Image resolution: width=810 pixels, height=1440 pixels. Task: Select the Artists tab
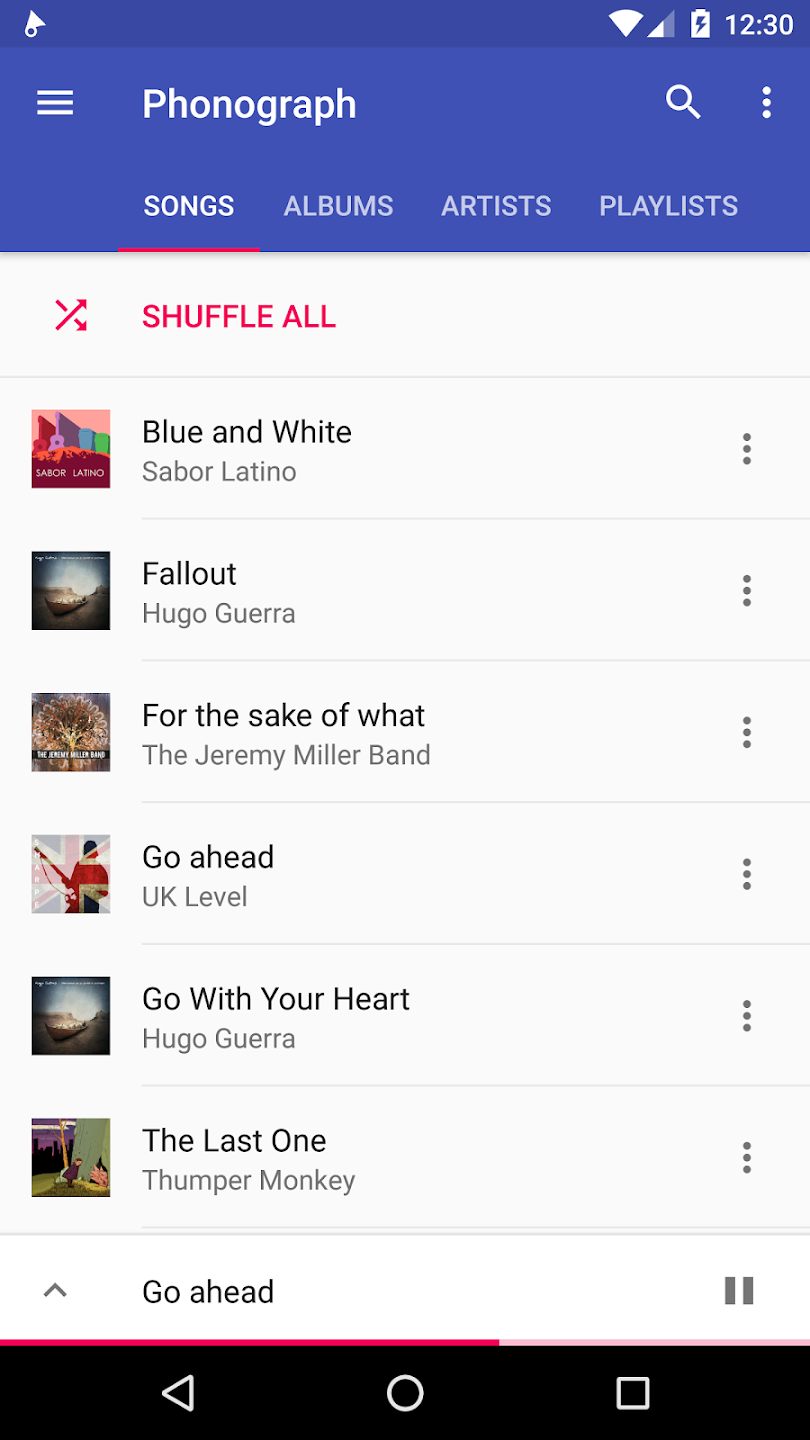pos(496,205)
